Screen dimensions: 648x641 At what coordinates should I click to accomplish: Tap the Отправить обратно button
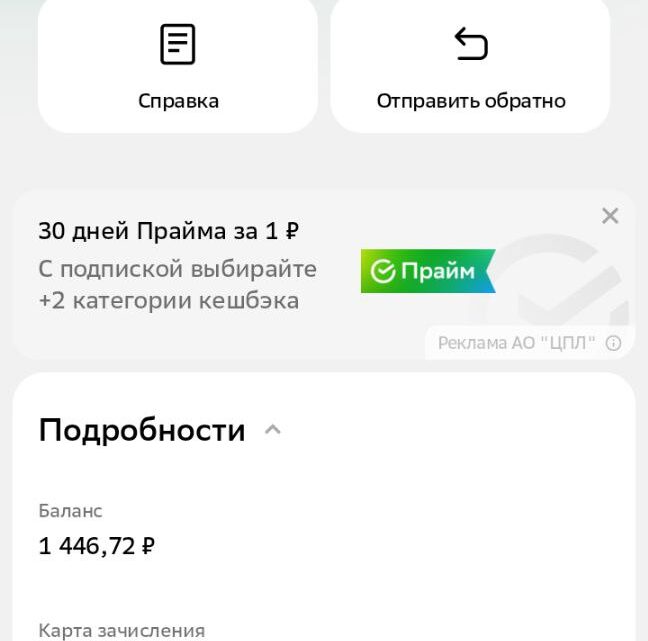(470, 66)
